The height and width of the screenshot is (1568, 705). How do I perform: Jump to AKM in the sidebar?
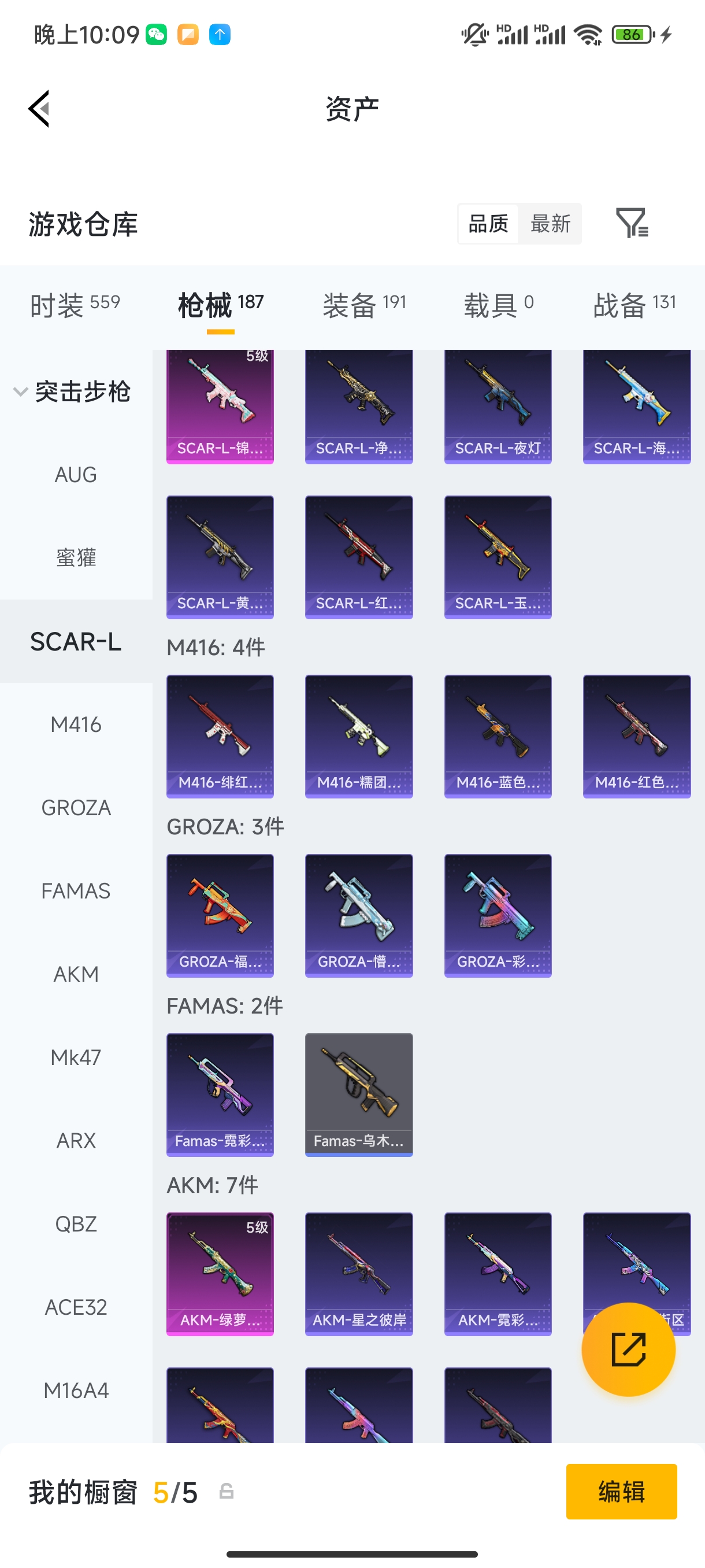[x=76, y=974]
